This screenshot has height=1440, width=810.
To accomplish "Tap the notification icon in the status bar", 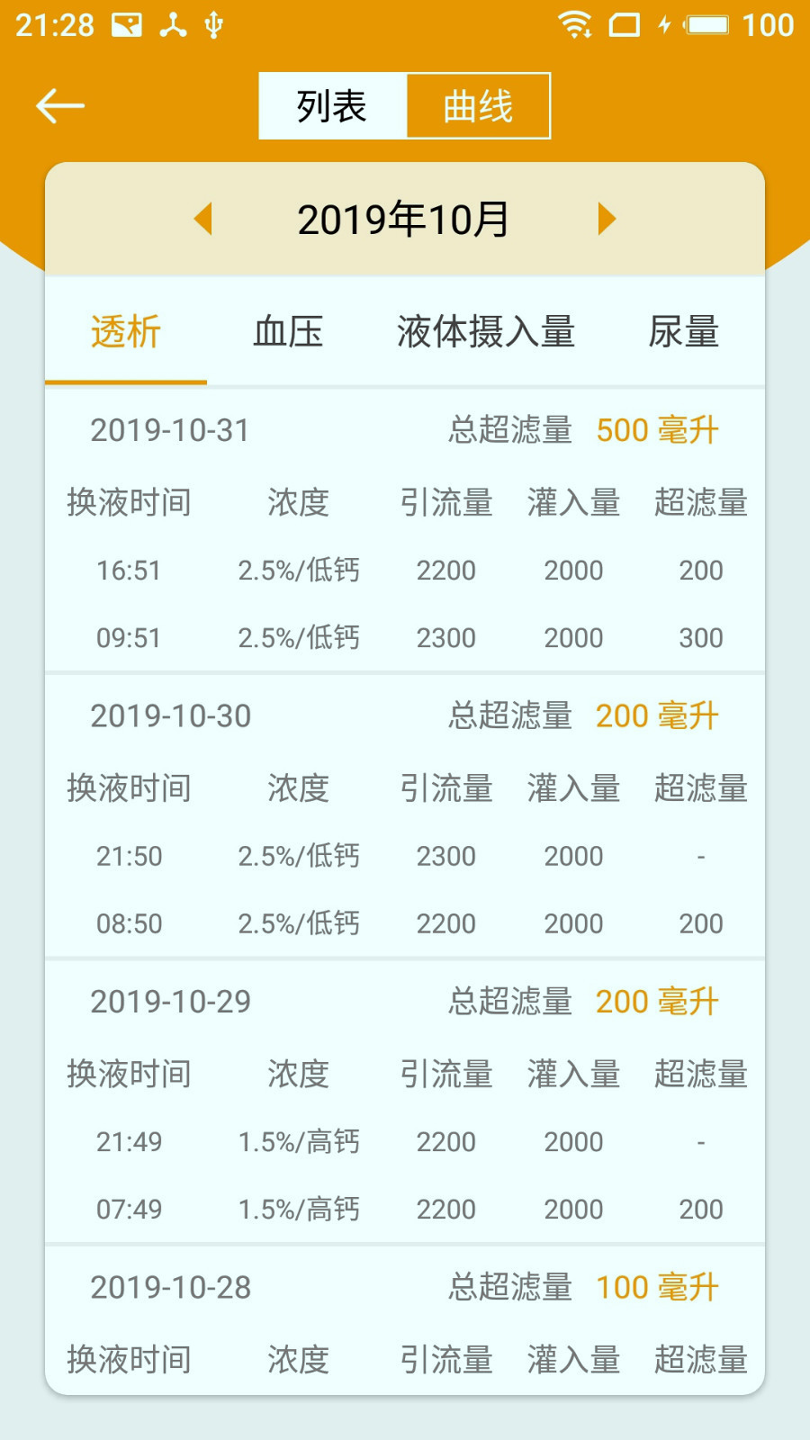I will [x=126, y=23].
